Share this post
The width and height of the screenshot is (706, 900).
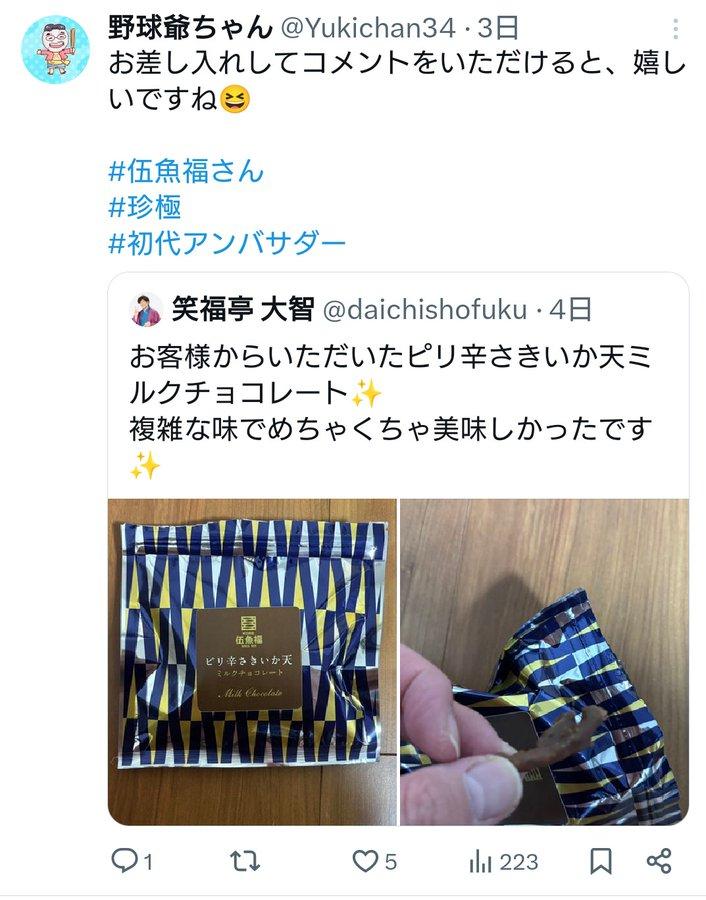pos(659,861)
